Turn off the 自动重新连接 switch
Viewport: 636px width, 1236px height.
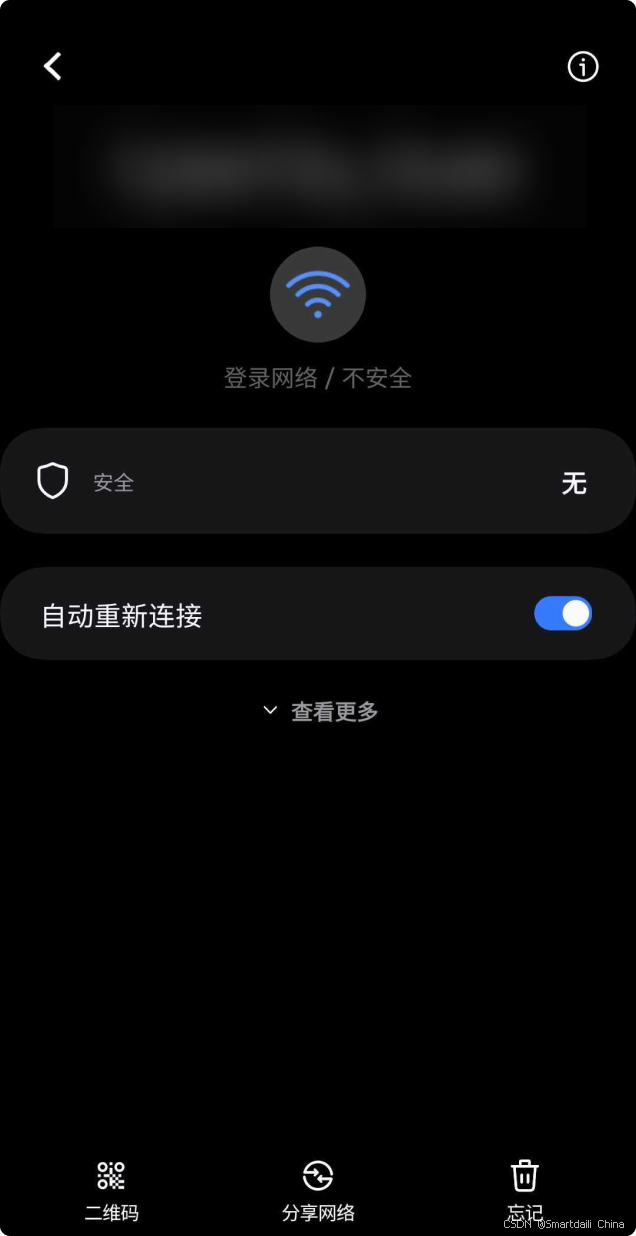pyautogui.click(x=563, y=614)
